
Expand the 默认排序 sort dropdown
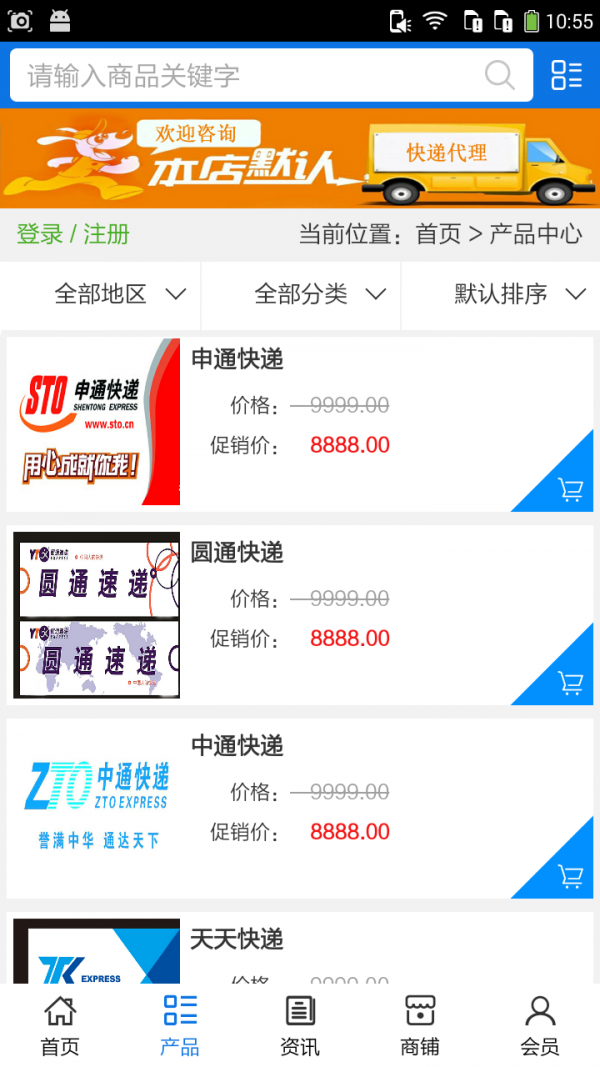point(519,294)
